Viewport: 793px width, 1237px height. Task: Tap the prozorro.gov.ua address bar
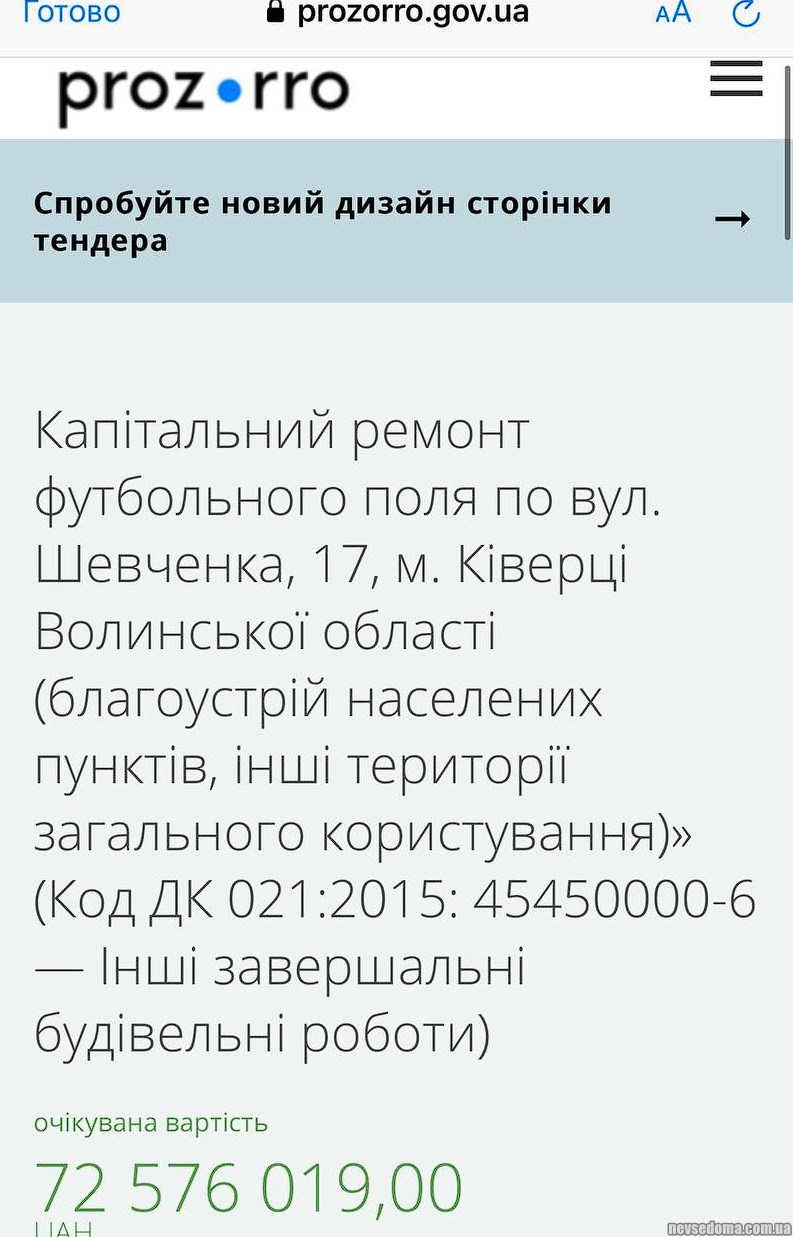[398, 13]
